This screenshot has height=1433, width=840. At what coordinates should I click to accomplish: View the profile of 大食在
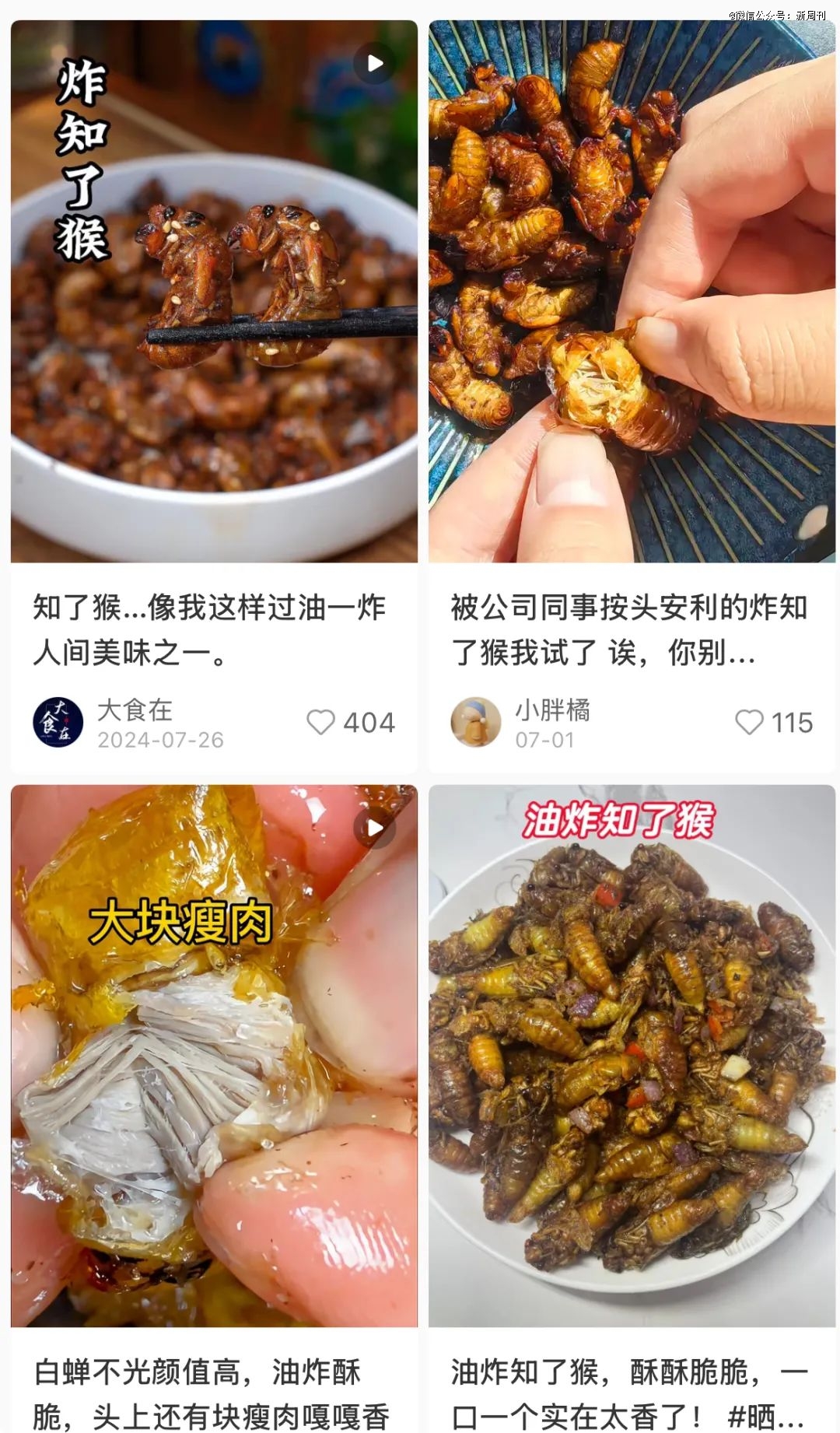[x=58, y=723]
